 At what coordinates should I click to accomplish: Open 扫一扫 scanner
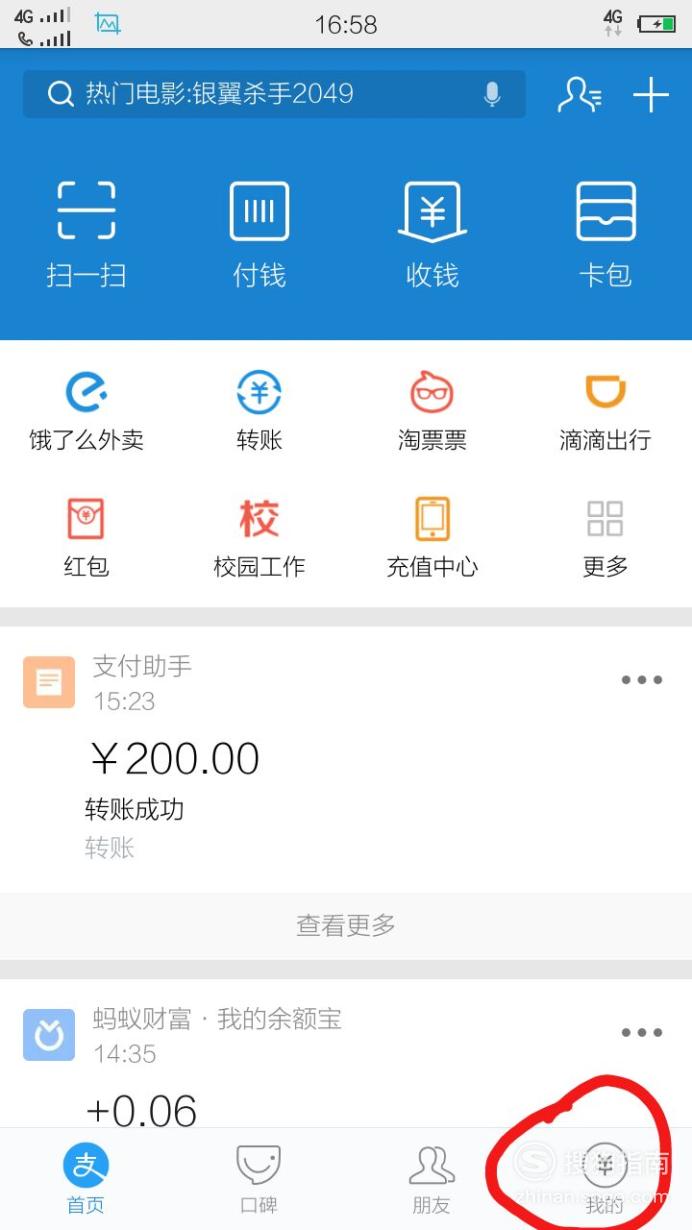(x=86, y=234)
